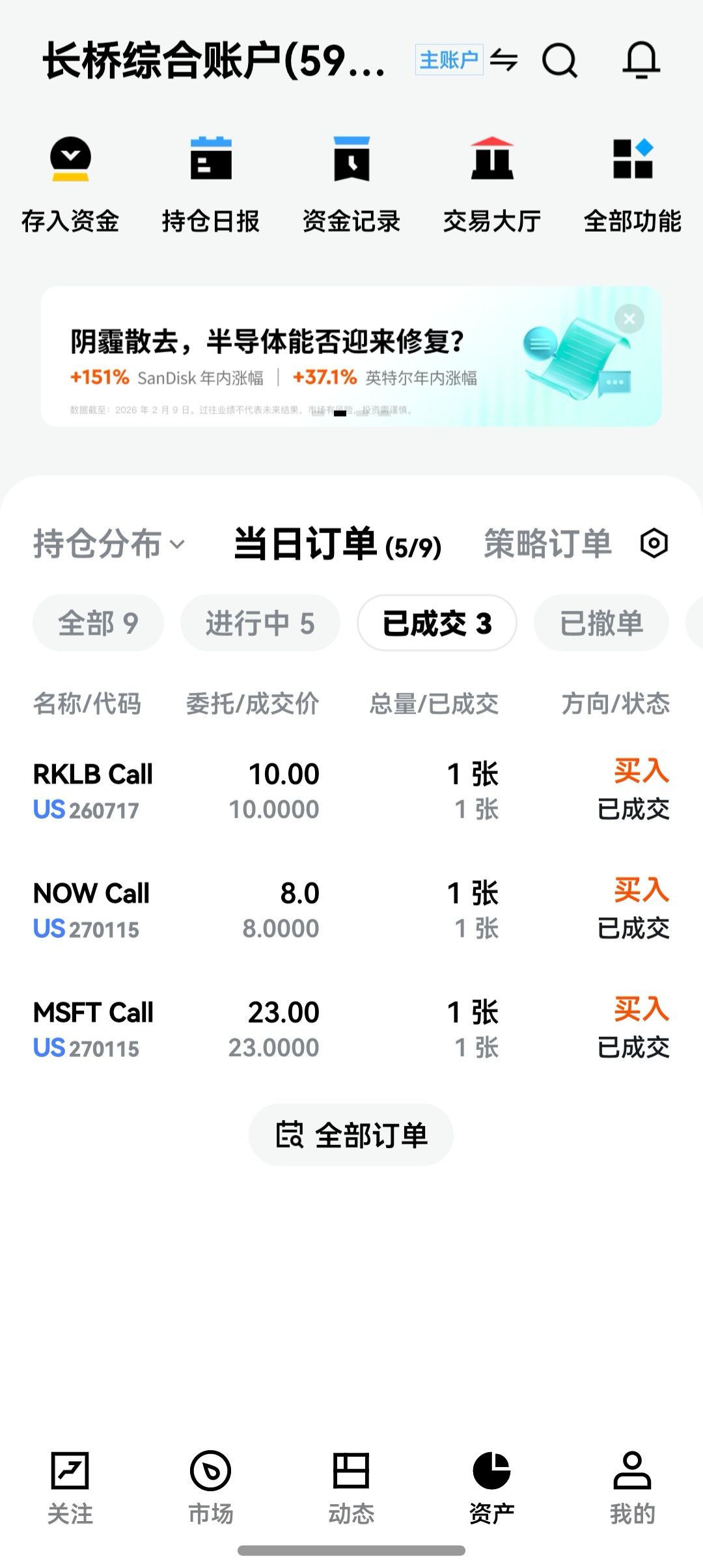Screen dimensions: 703x1568
Task: Open the notifications bell
Action: tap(642, 61)
